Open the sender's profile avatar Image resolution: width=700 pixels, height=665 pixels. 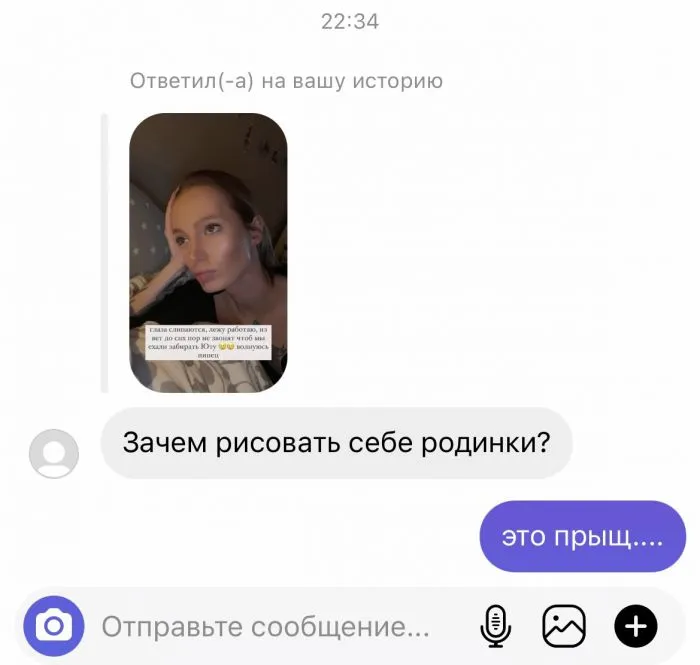click(54, 453)
